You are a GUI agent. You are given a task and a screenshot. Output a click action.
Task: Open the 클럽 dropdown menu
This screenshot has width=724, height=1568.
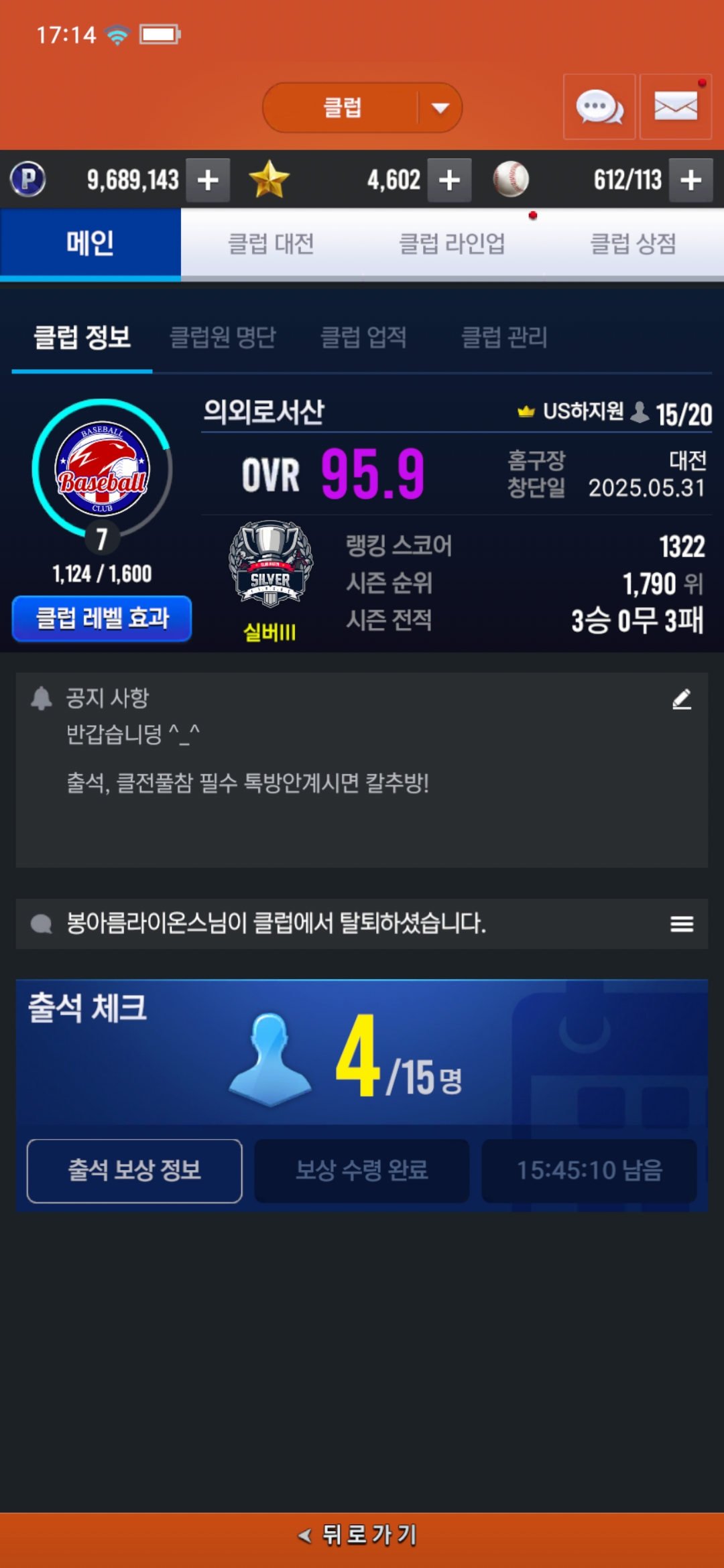click(363, 107)
